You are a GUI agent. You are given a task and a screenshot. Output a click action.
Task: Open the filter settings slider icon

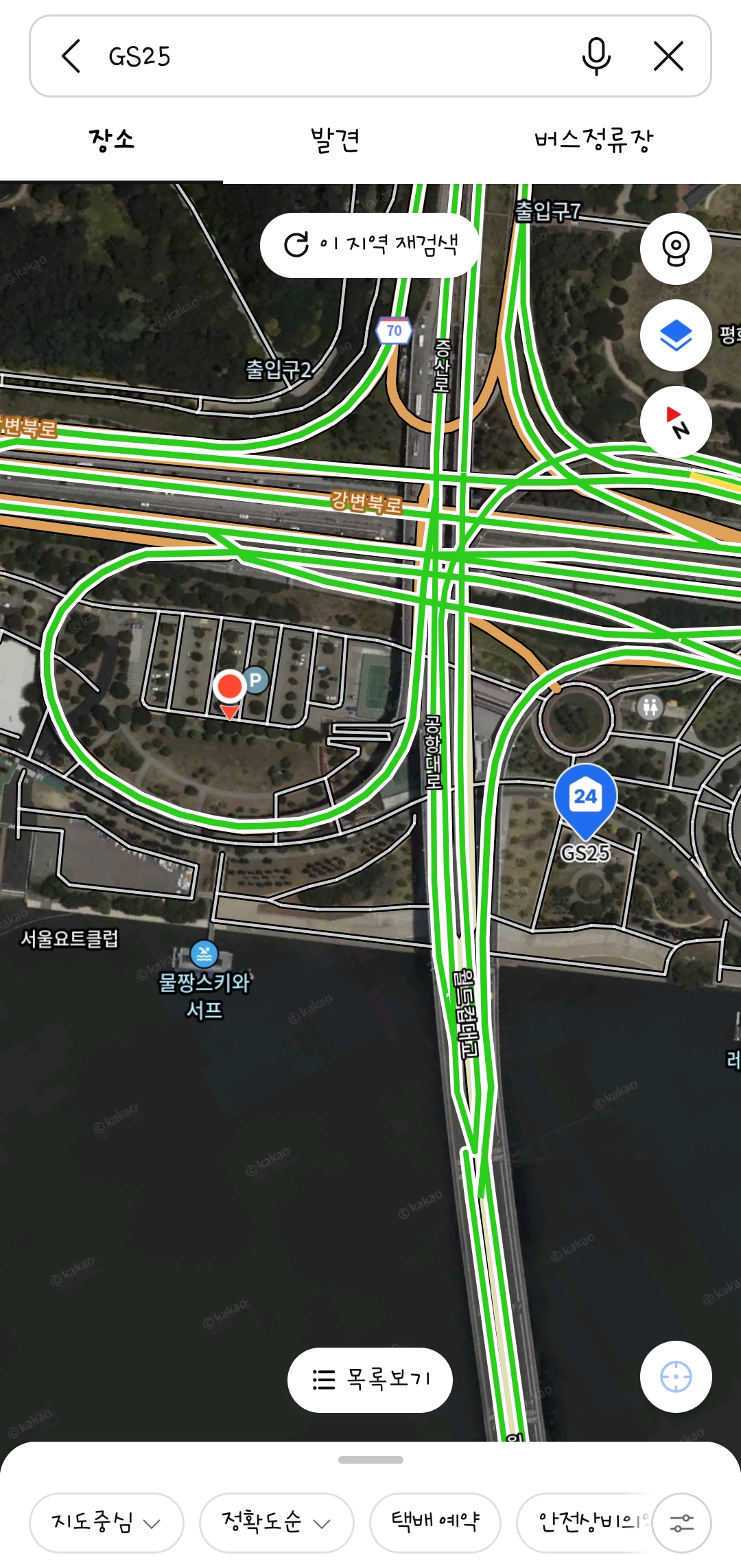pos(681,1522)
